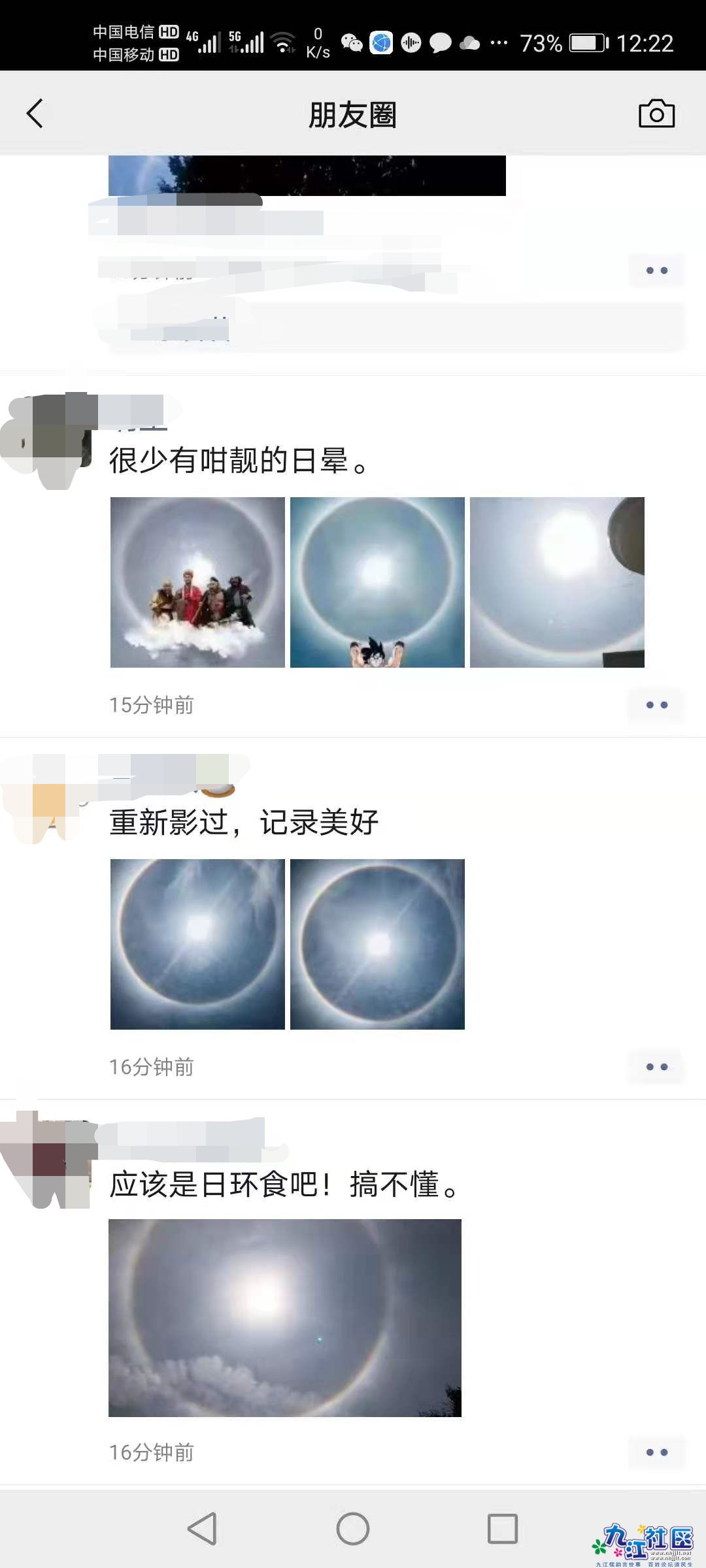Screen dimensions: 706x1568
Task: Open the camera to post a moment
Action: point(656,114)
